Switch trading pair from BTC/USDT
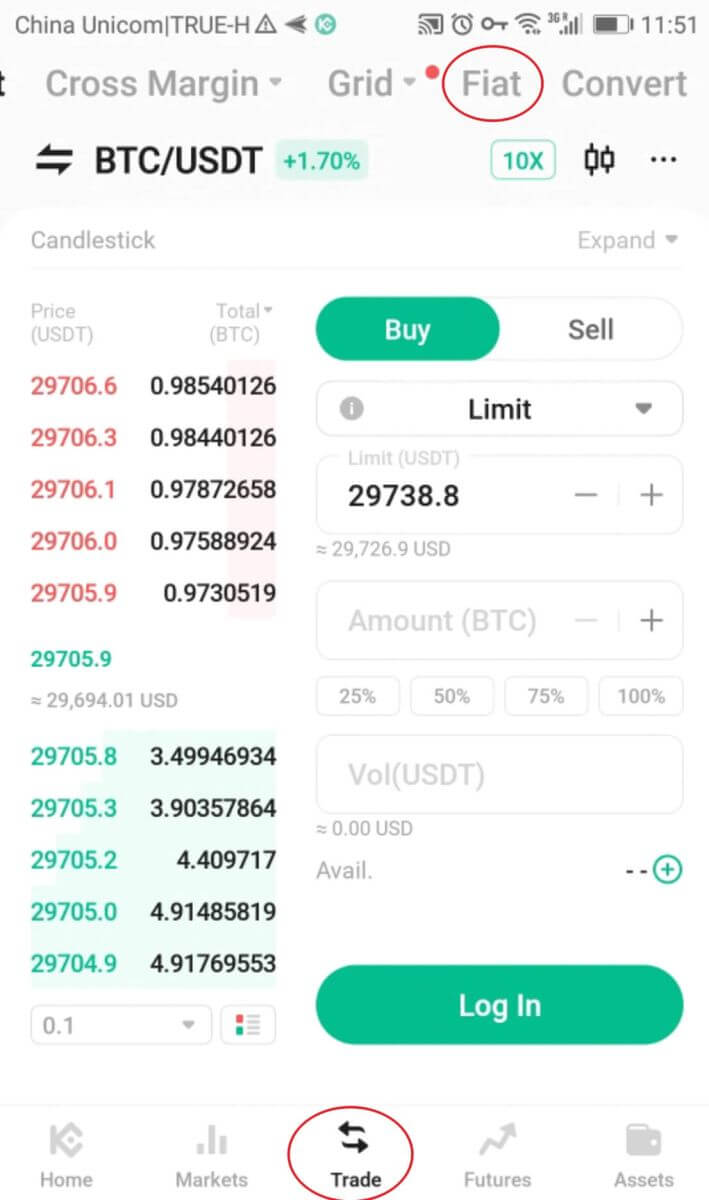This screenshot has height=1200, width=709. (55, 160)
